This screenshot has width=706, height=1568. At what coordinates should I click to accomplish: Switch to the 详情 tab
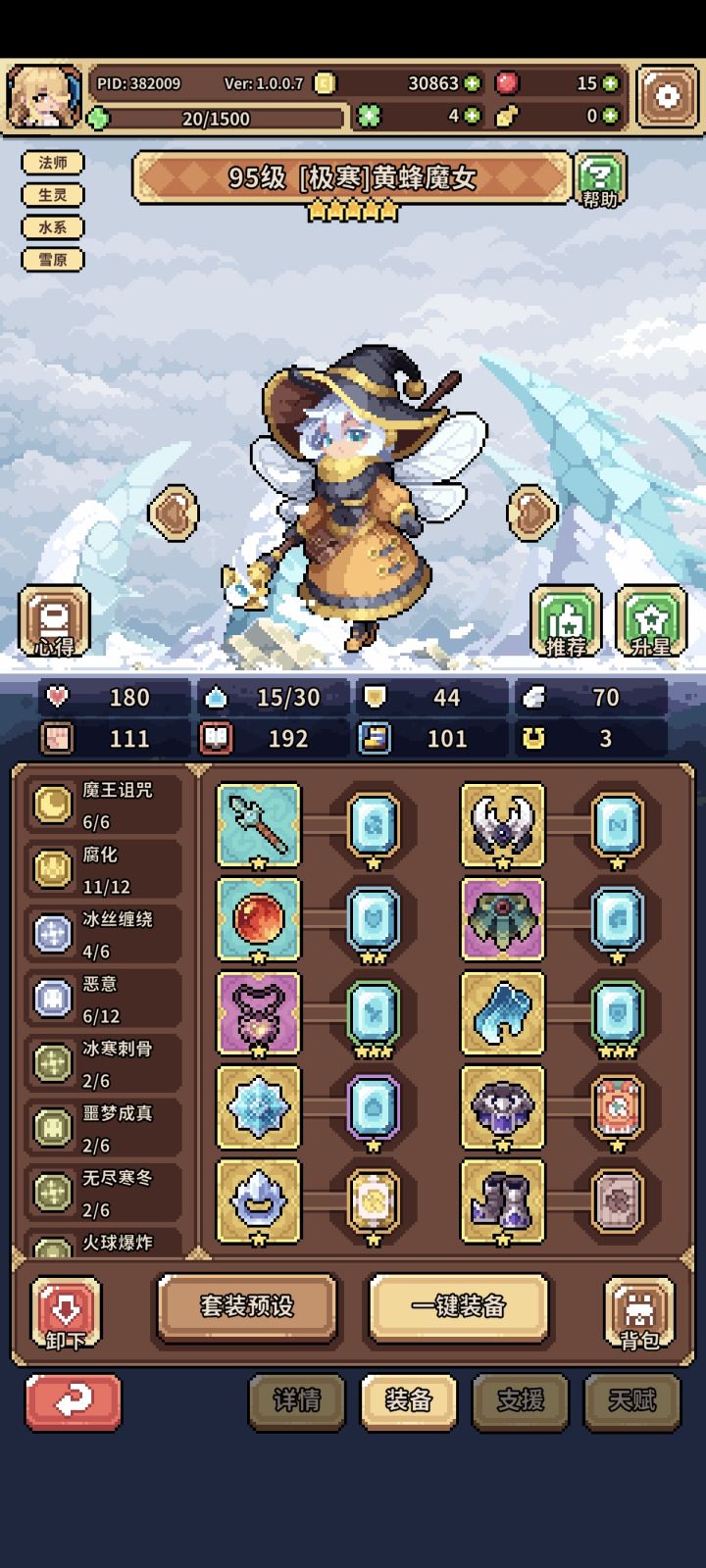[296, 1401]
